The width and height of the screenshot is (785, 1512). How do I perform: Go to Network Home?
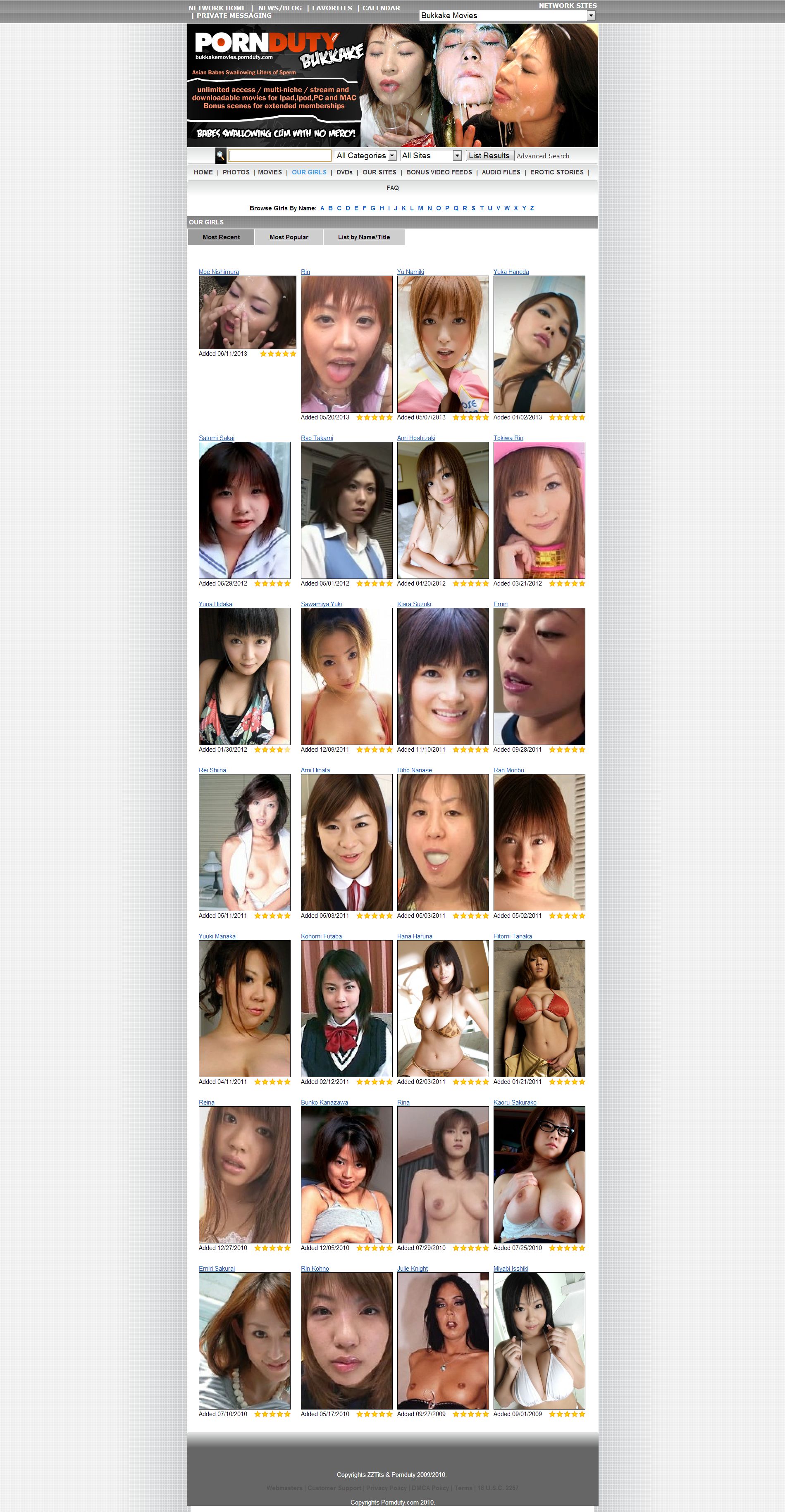[x=217, y=8]
